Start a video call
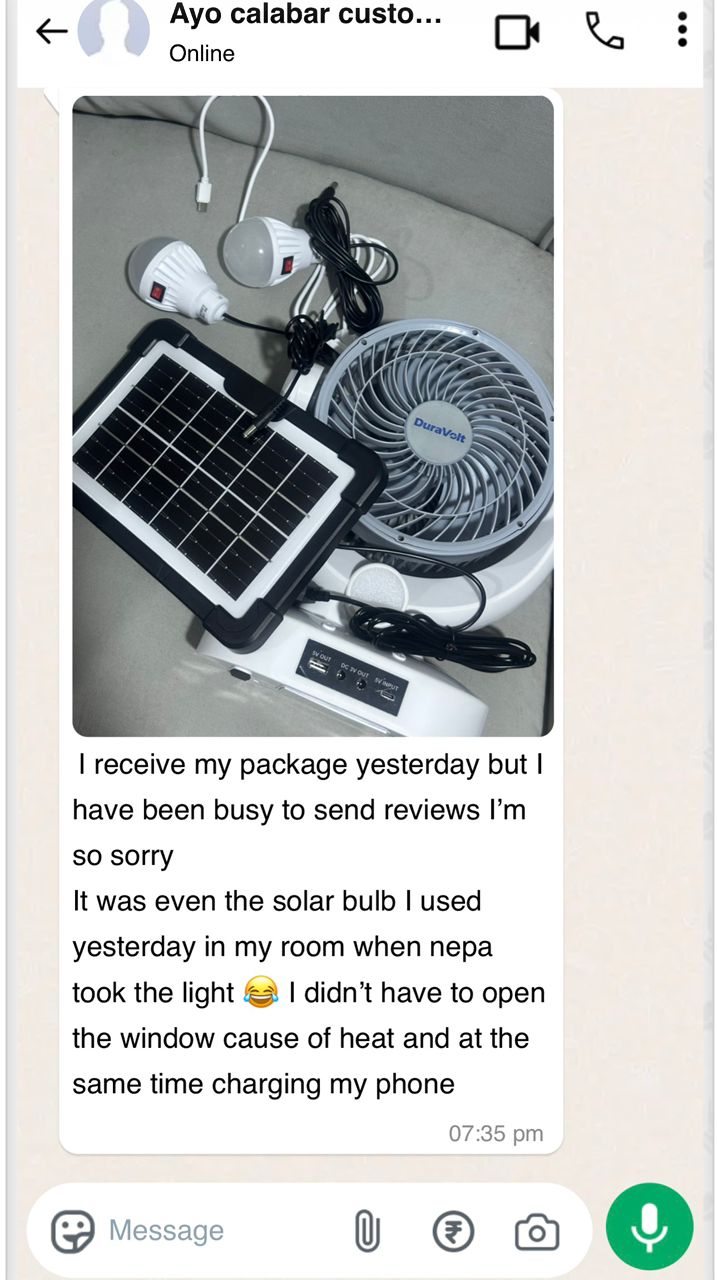The image size is (718, 1280). 517,32
